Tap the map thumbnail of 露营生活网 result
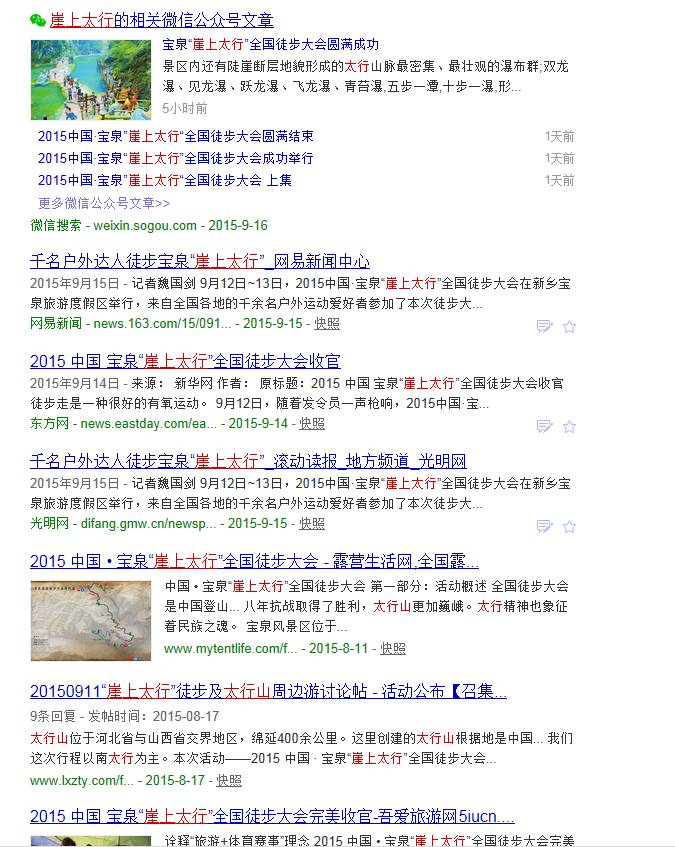Screen dimensions: 675x847 point(89,619)
